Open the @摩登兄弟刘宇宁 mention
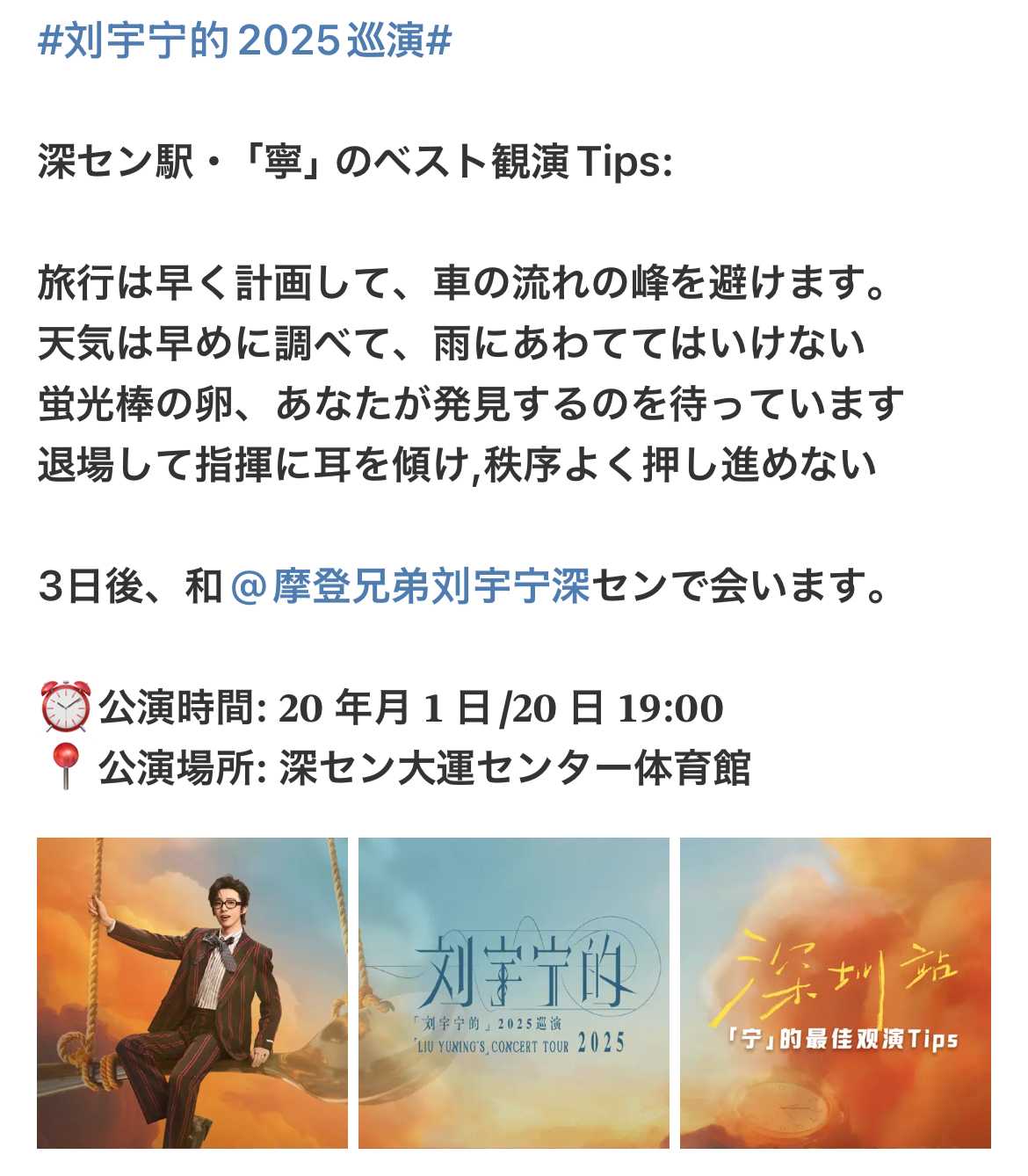This screenshot has height=1176, width=1028. [409, 586]
